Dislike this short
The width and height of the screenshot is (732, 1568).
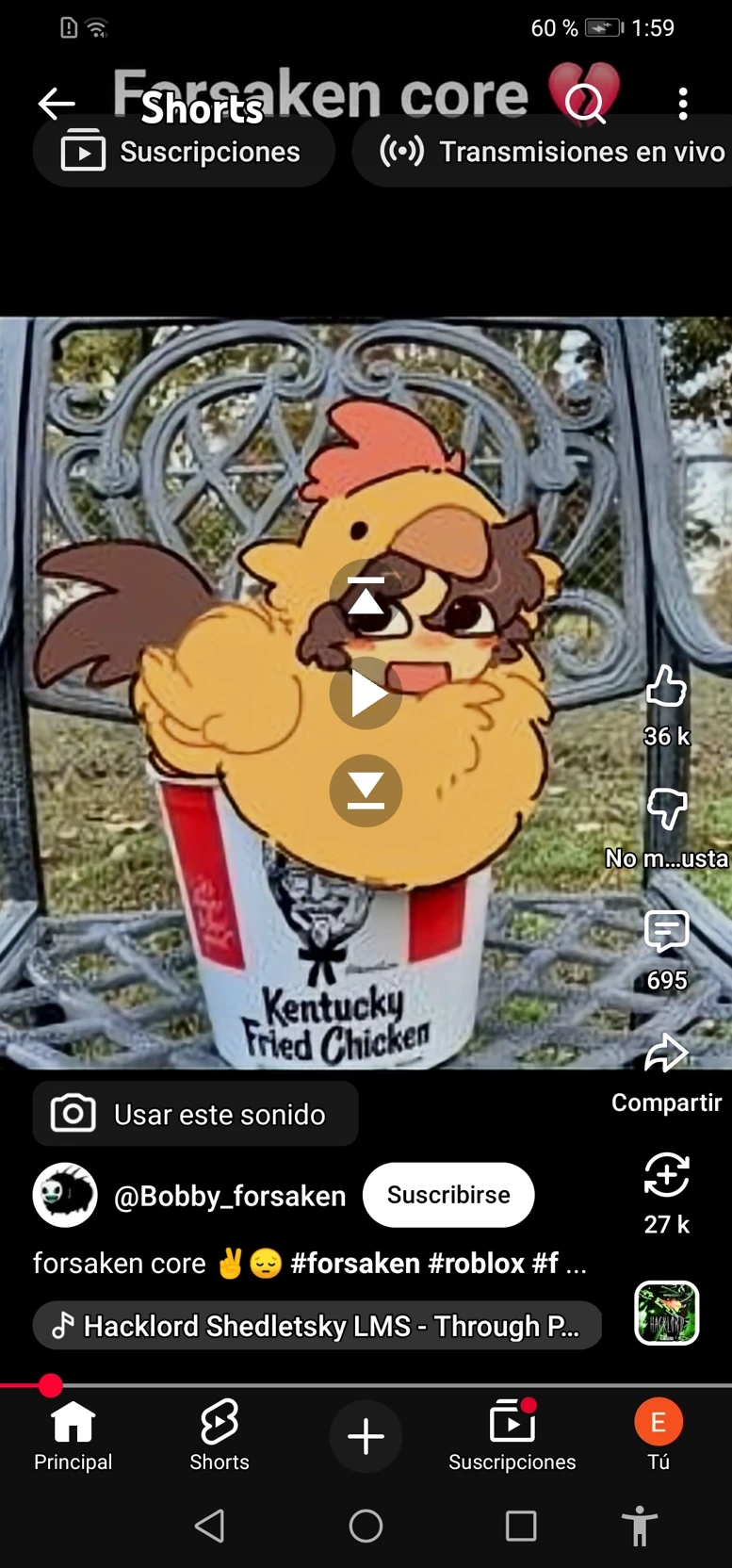click(666, 809)
